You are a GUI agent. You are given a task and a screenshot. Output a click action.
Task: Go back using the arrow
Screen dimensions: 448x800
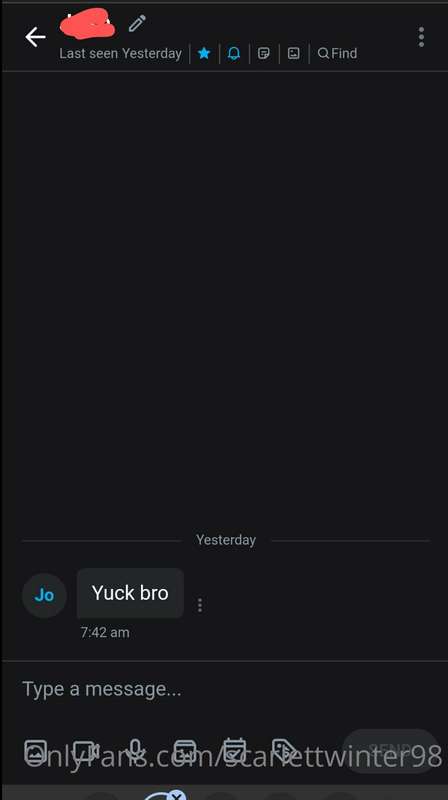point(35,37)
